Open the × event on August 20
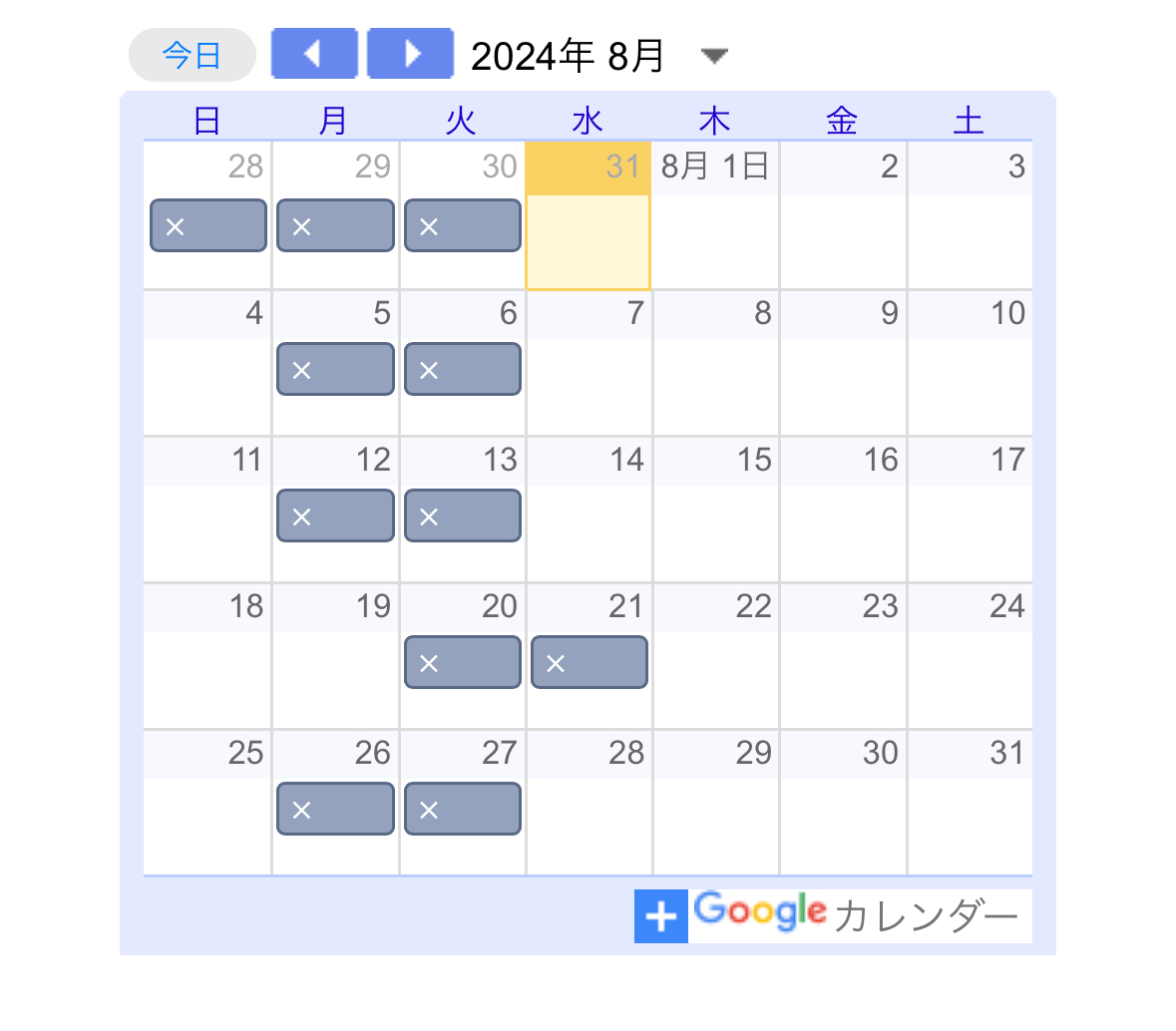 point(462,663)
